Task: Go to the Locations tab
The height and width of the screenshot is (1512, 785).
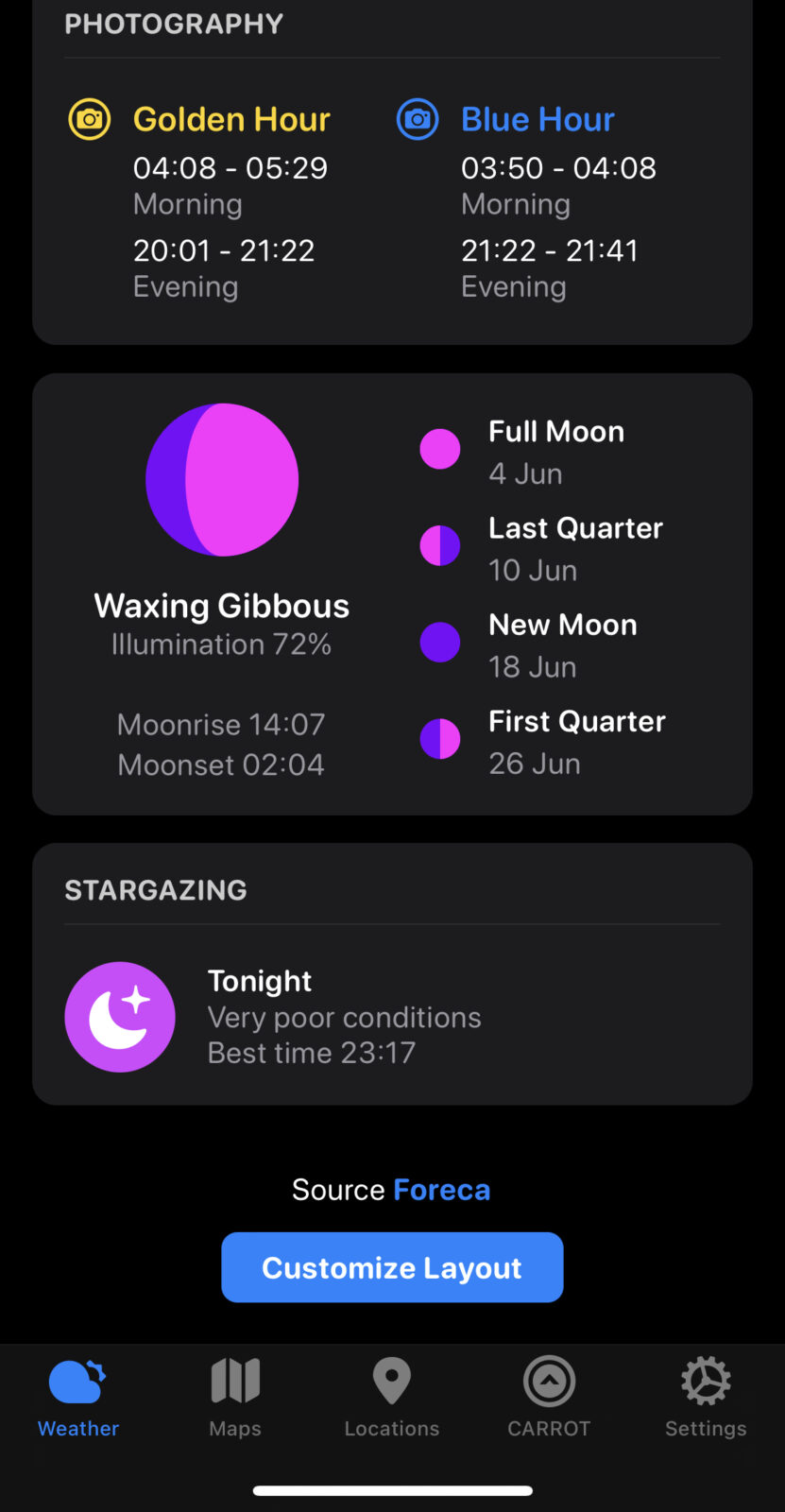Action: pos(392,1399)
